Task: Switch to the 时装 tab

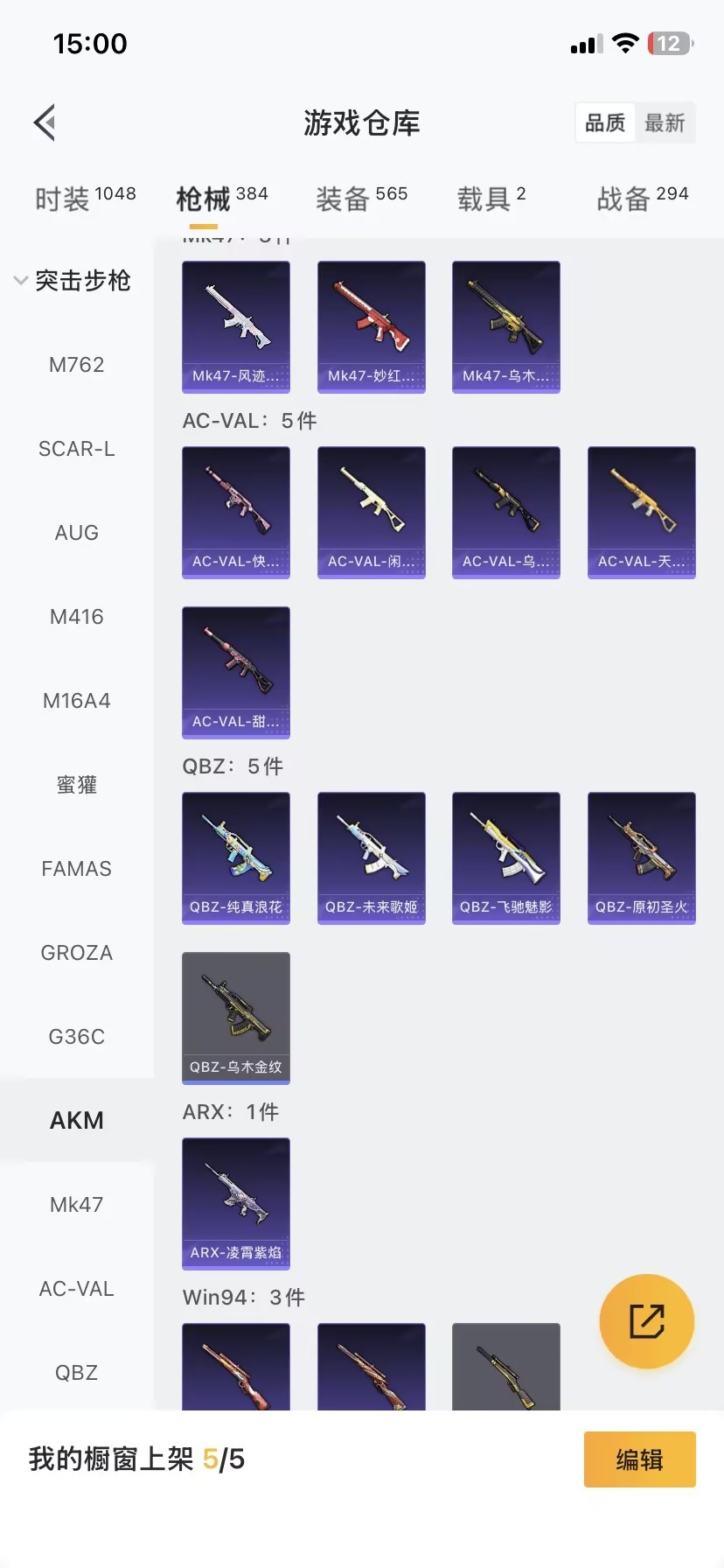Action: [85, 199]
